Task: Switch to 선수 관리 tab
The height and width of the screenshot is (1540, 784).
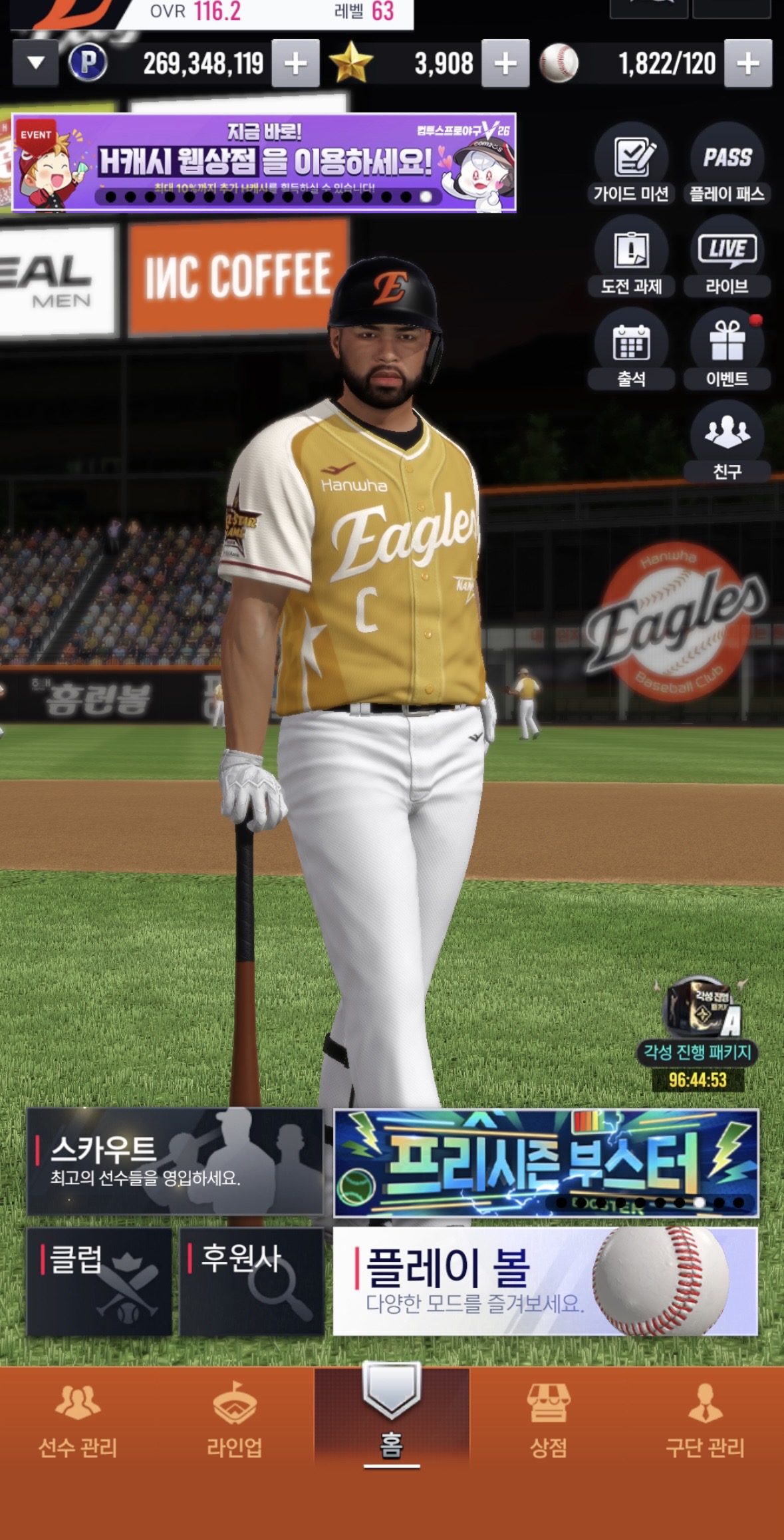Action: [x=78, y=1420]
